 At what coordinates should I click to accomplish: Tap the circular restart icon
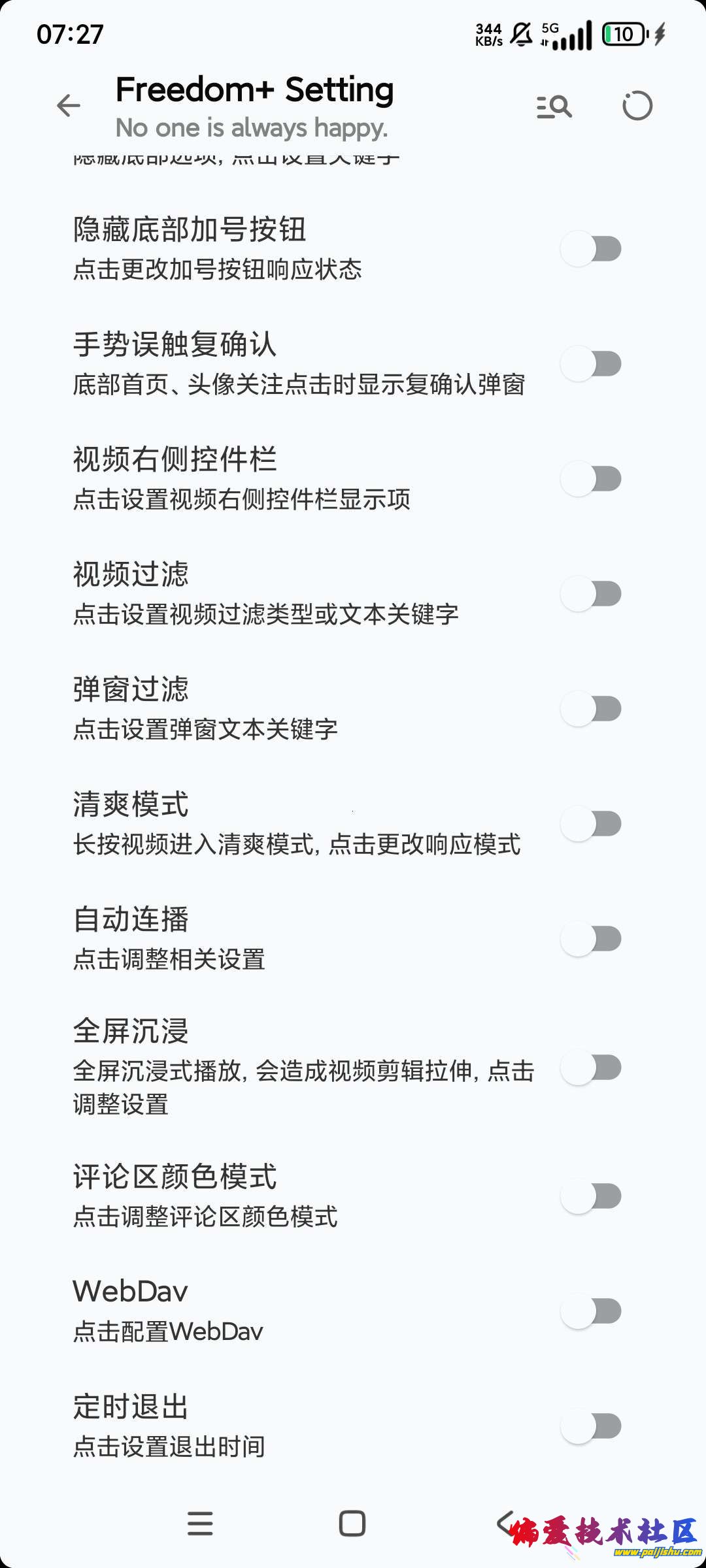pyautogui.click(x=637, y=106)
